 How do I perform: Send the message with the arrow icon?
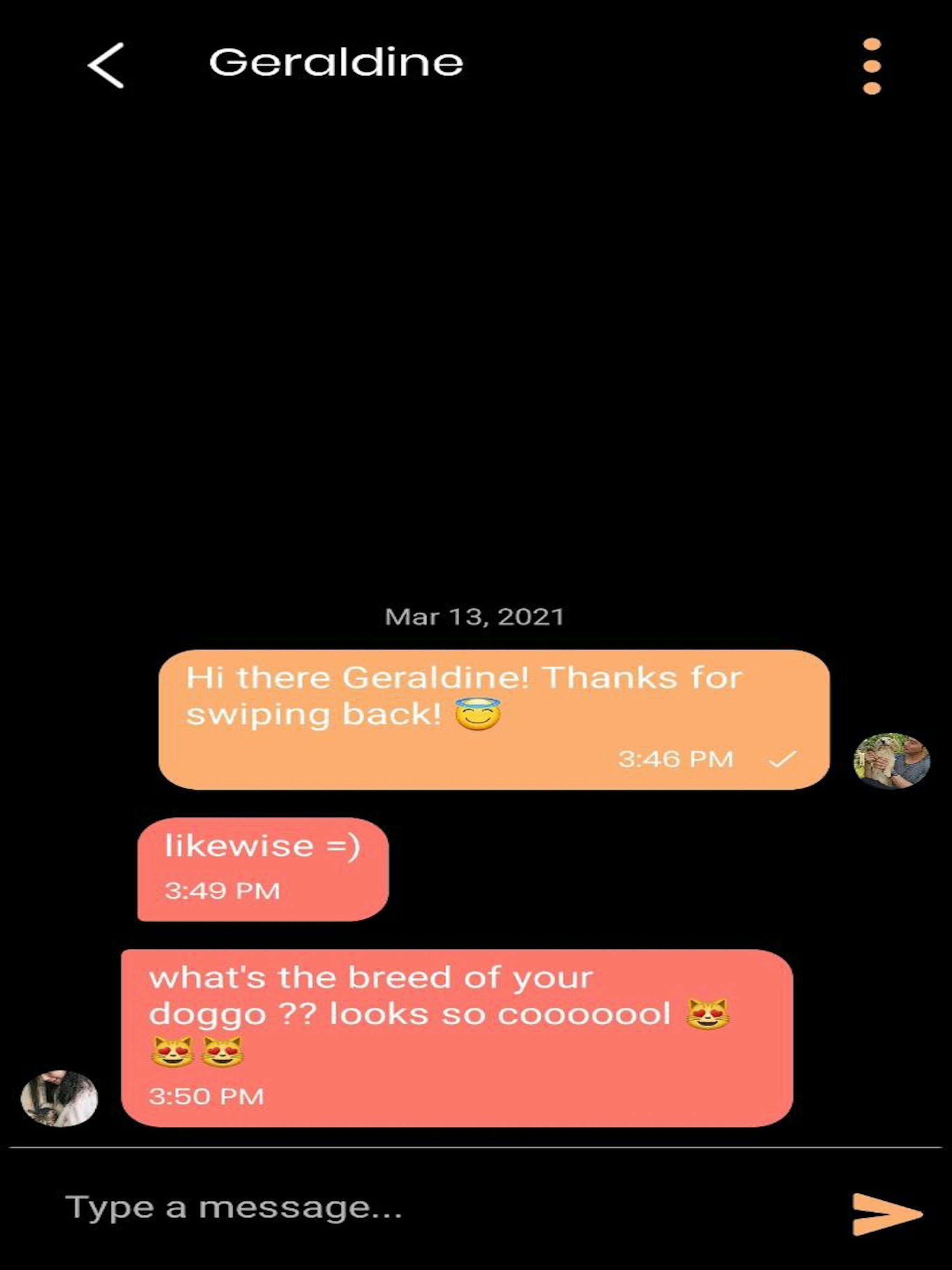886,1214
